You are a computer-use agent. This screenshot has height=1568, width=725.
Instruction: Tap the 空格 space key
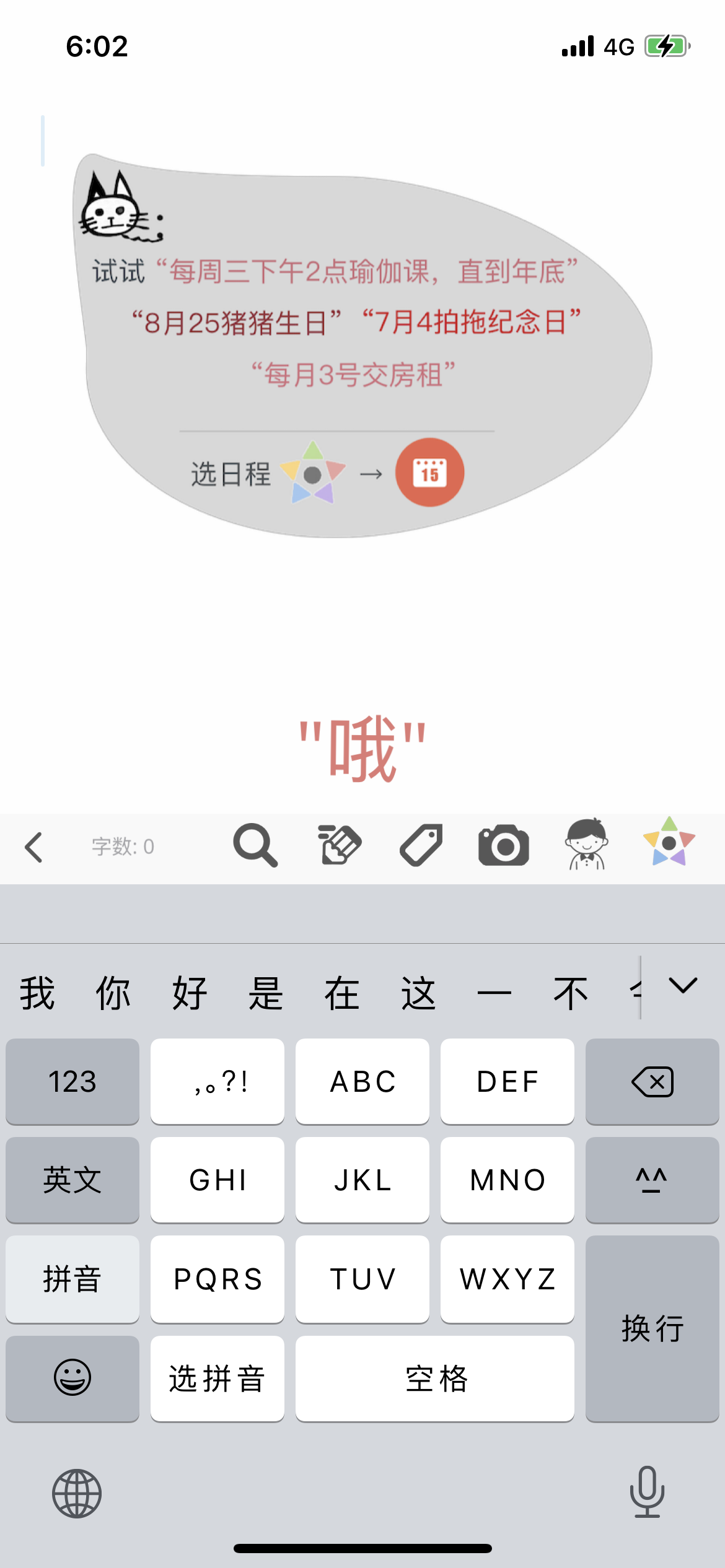[435, 1379]
